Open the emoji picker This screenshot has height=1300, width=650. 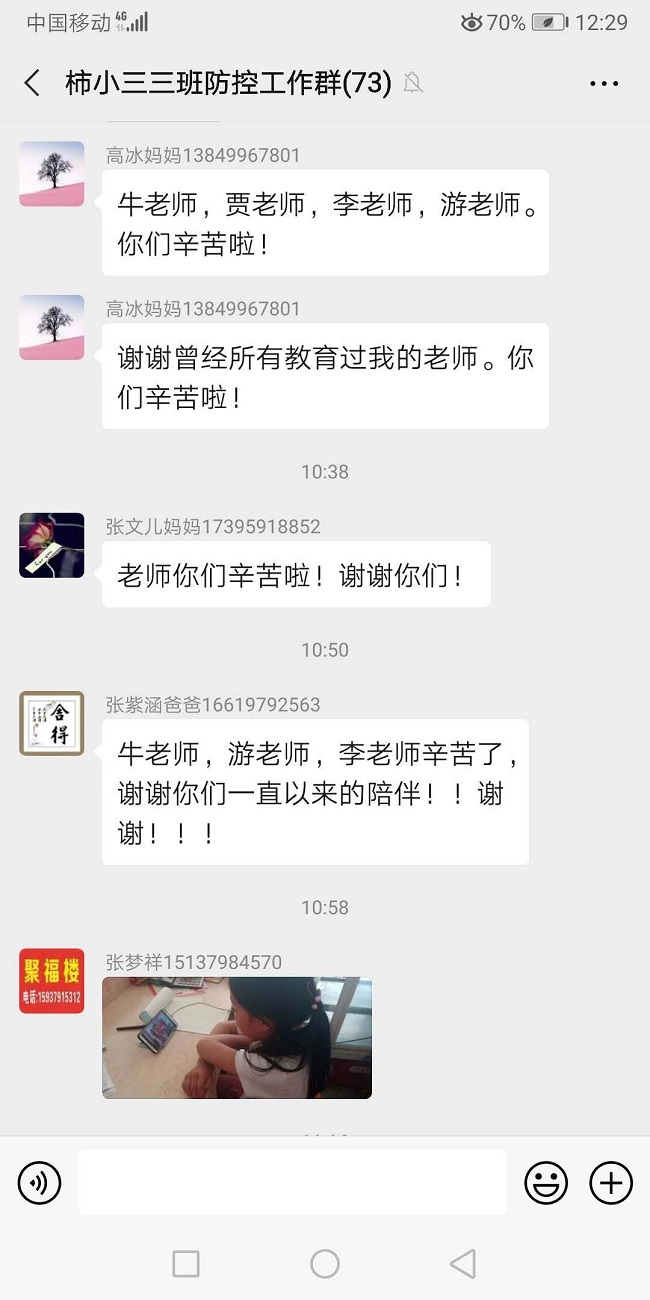(x=546, y=1183)
